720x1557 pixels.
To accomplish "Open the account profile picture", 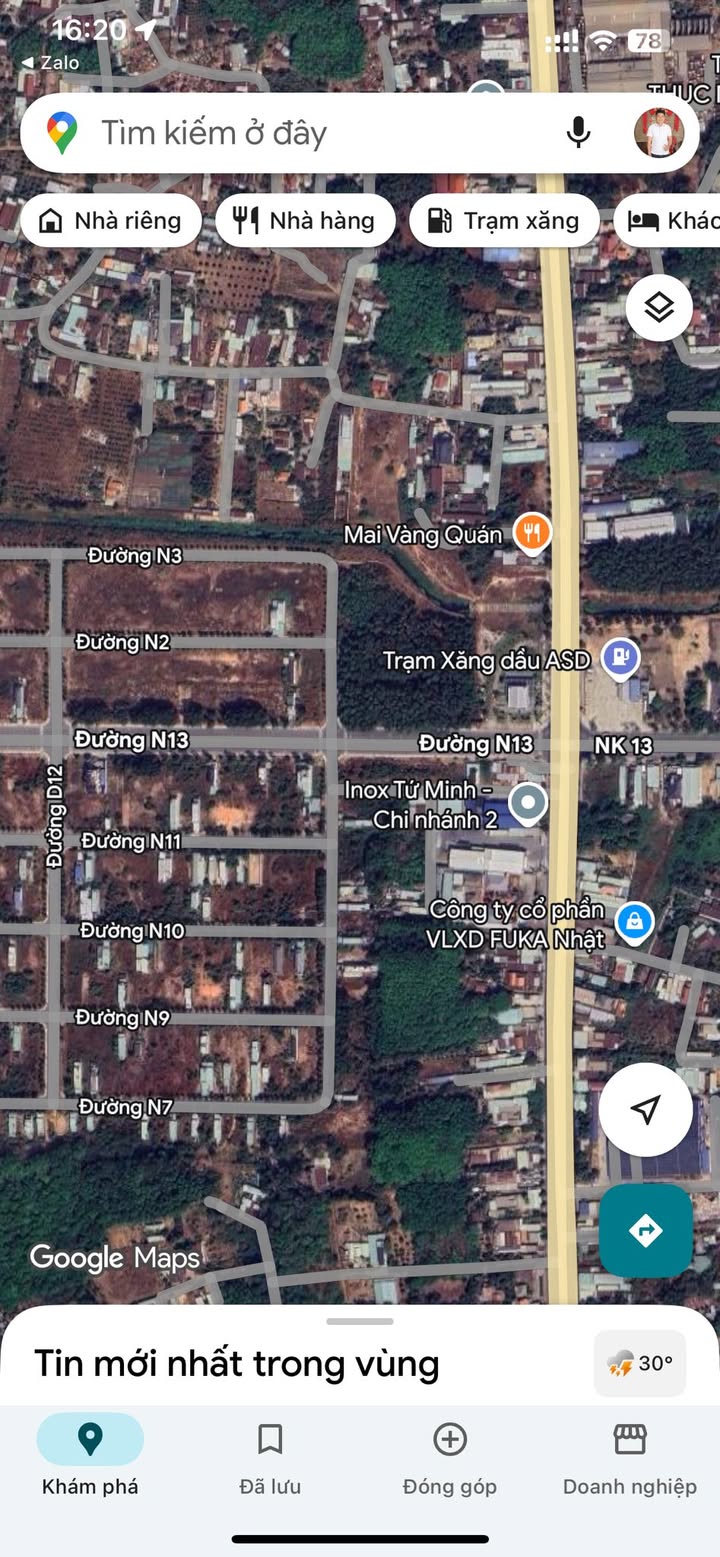I will click(x=659, y=133).
